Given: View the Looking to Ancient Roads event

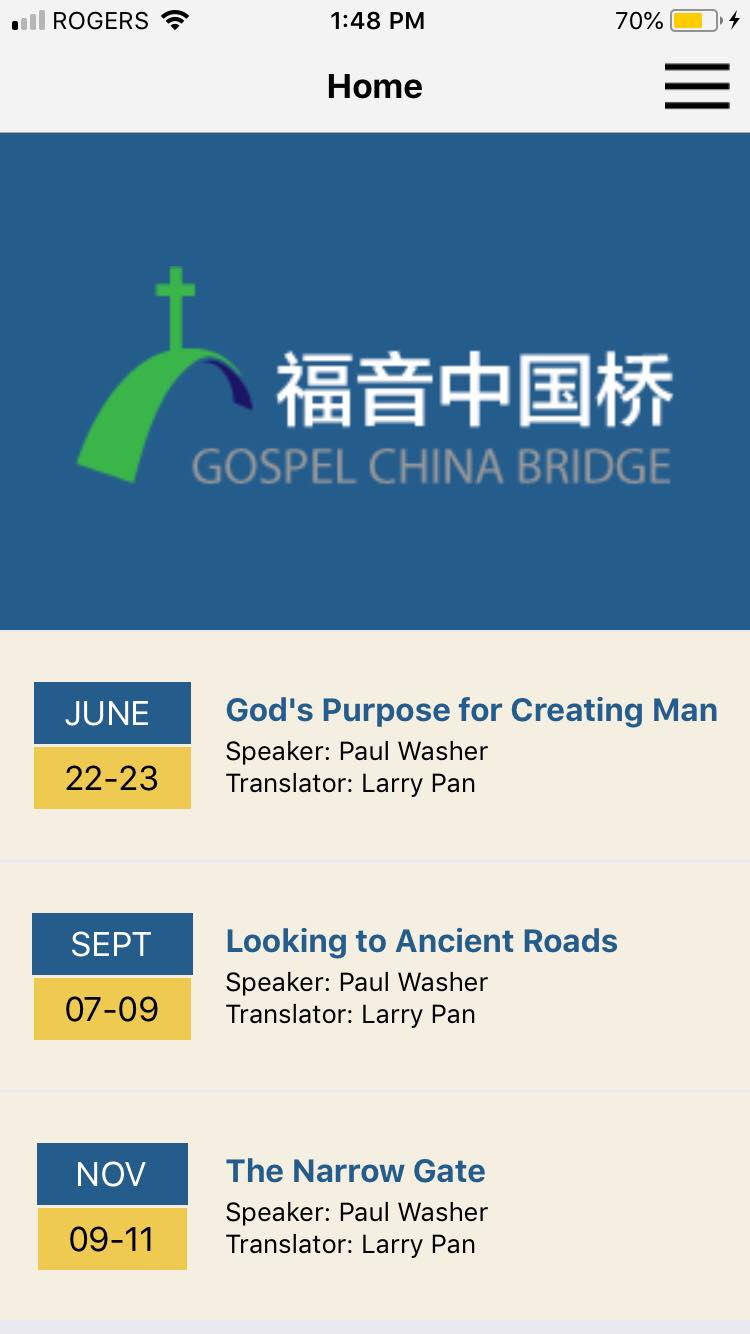Looking at the screenshot, I should point(421,942).
